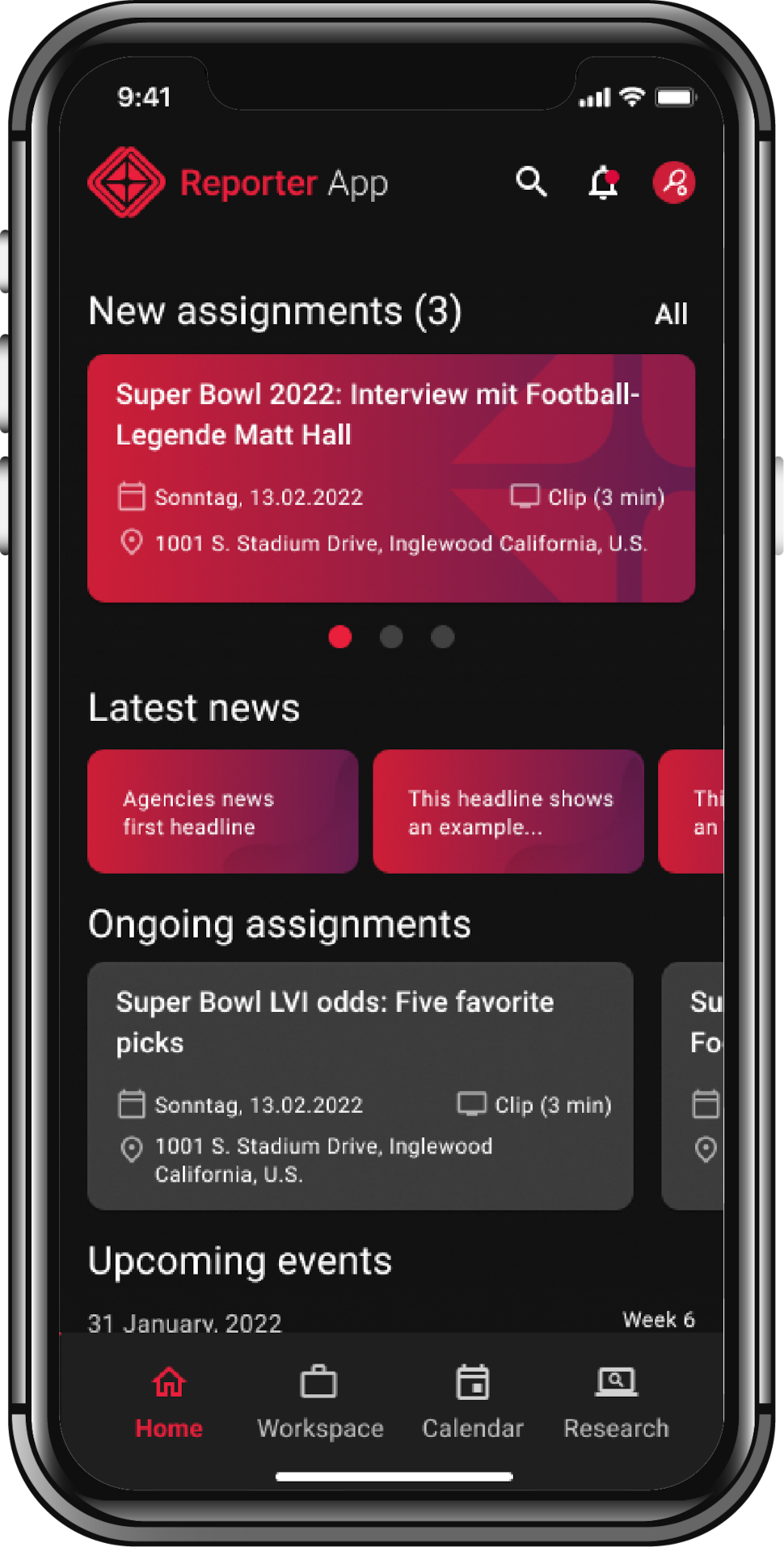Select the second carousel page dot
This screenshot has width=784, height=1547.
391,637
